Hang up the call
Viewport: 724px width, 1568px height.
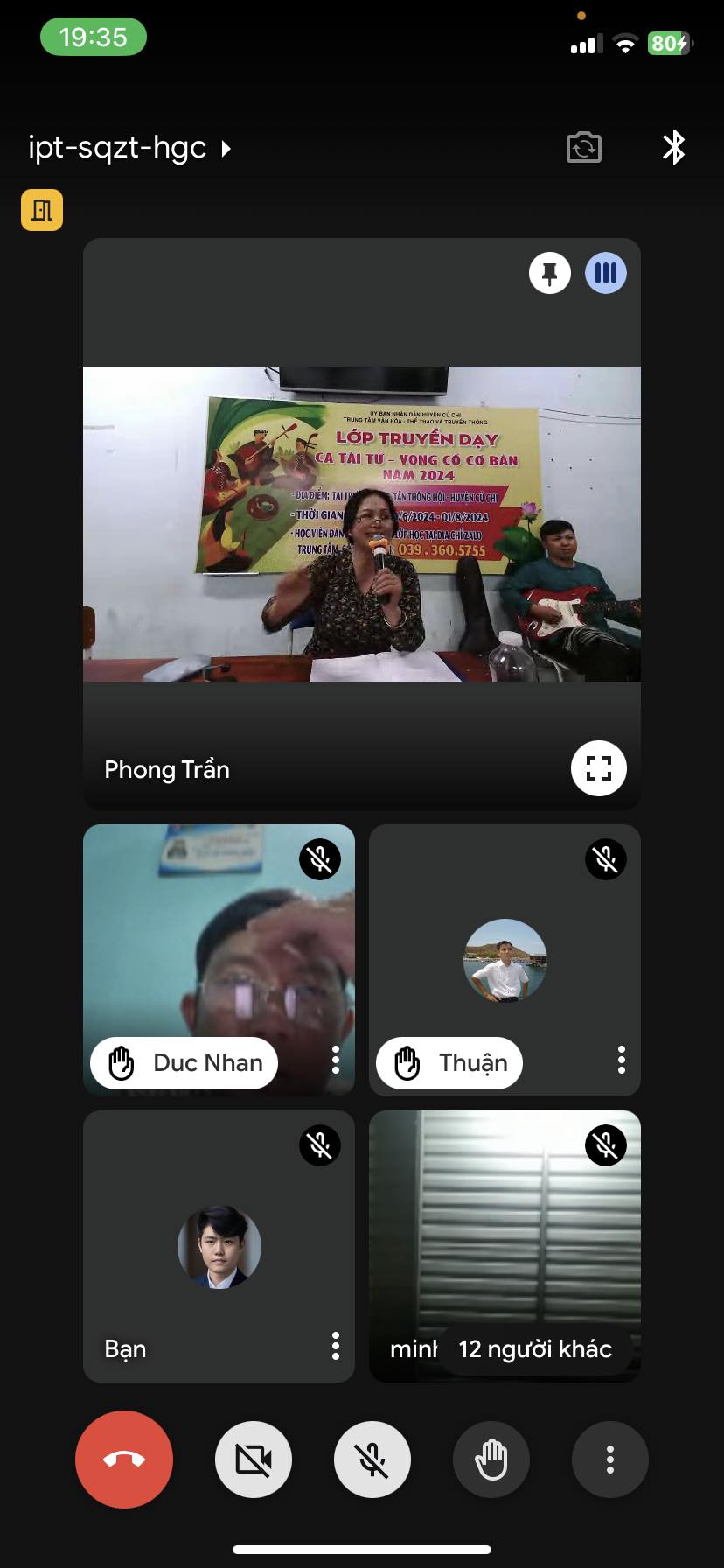click(124, 1459)
